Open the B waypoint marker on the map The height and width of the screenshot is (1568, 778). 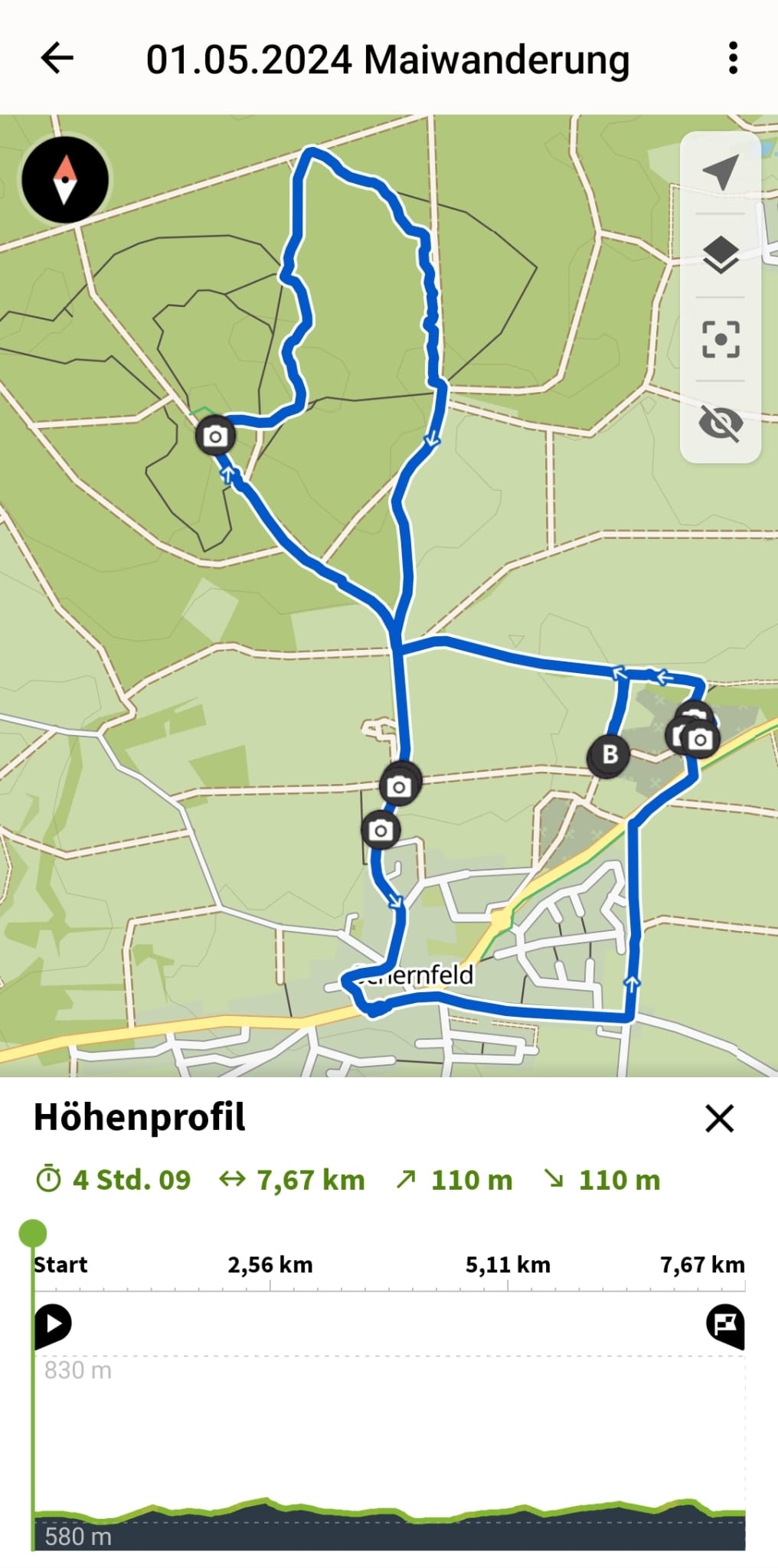(609, 756)
